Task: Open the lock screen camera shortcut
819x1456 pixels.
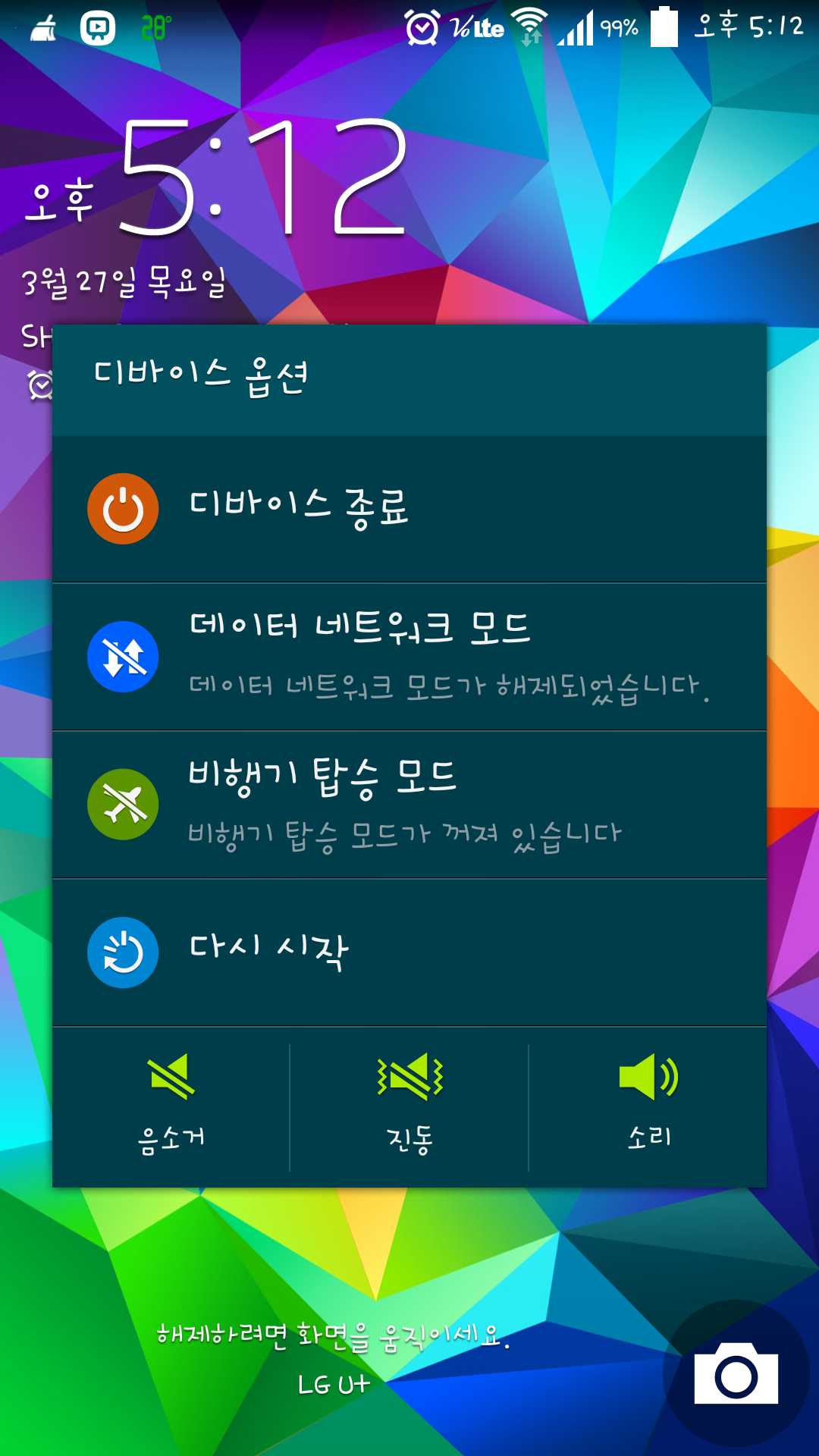Action: [x=736, y=1373]
